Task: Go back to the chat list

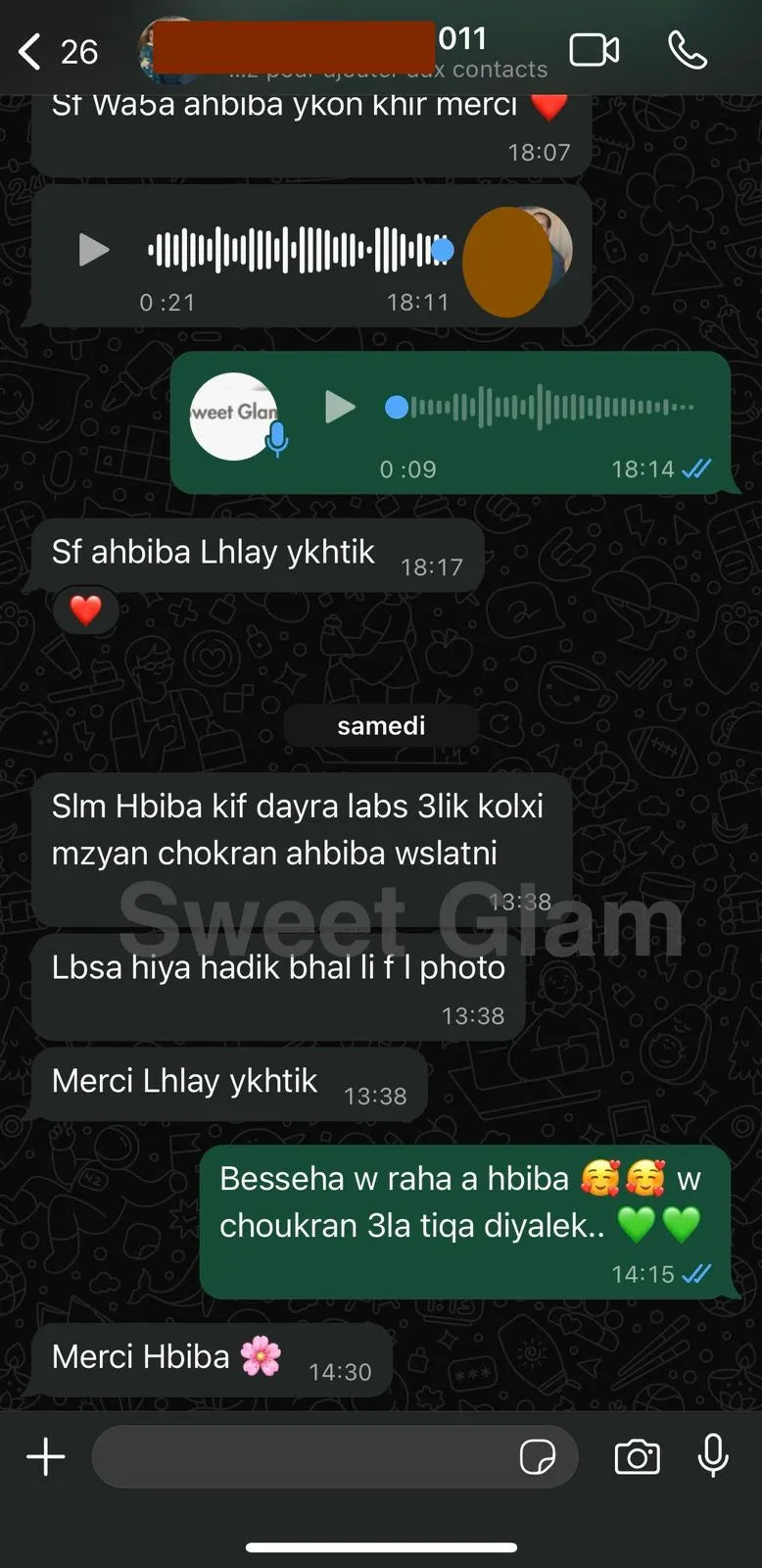Action: (31, 51)
